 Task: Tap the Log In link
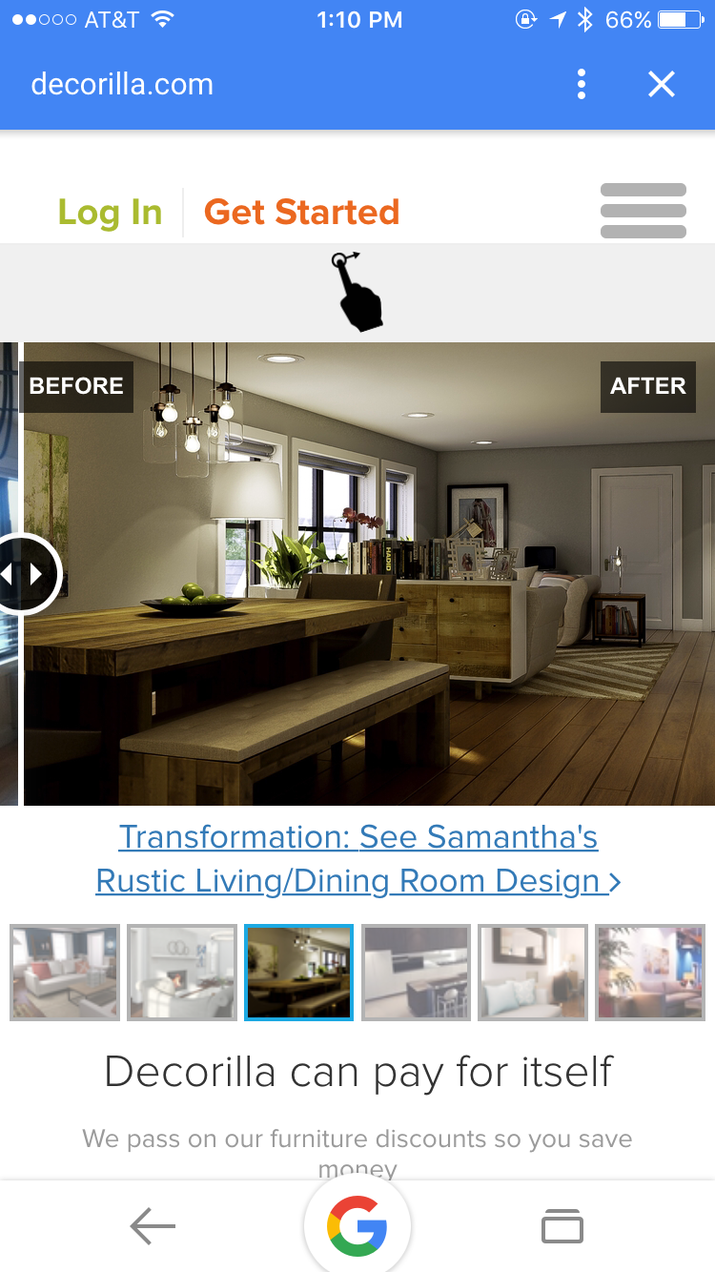[110, 212]
